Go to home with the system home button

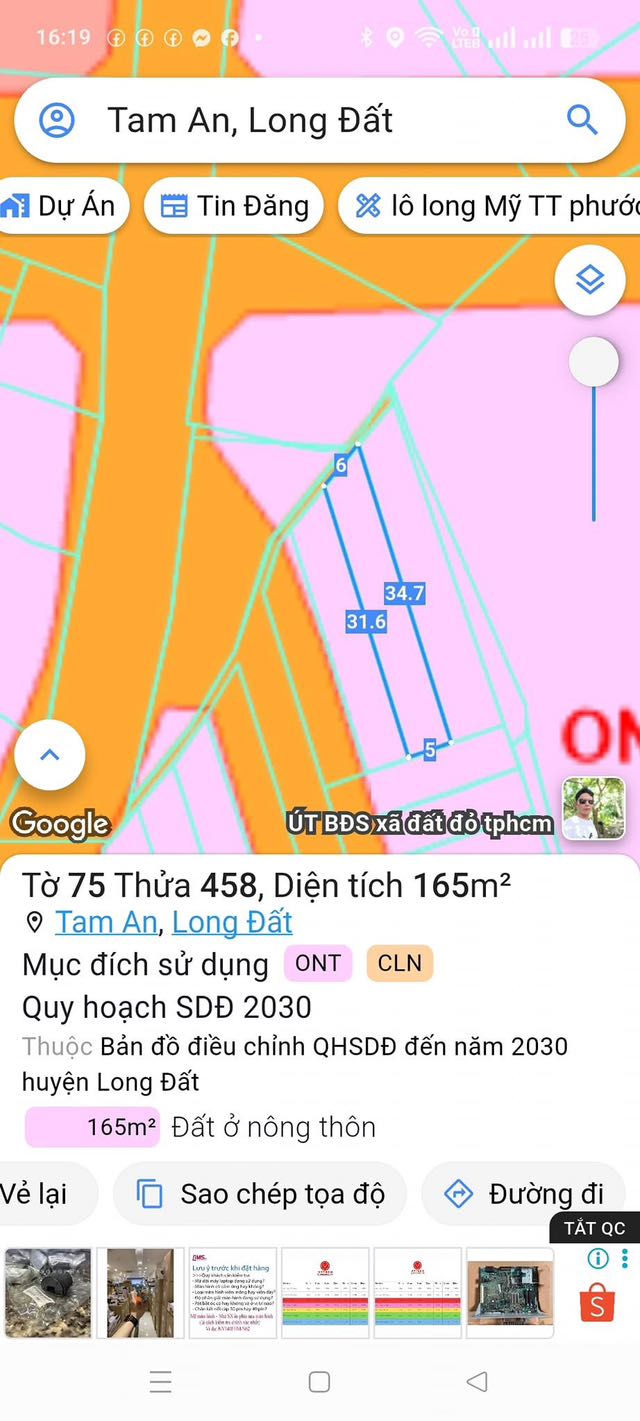click(320, 1382)
